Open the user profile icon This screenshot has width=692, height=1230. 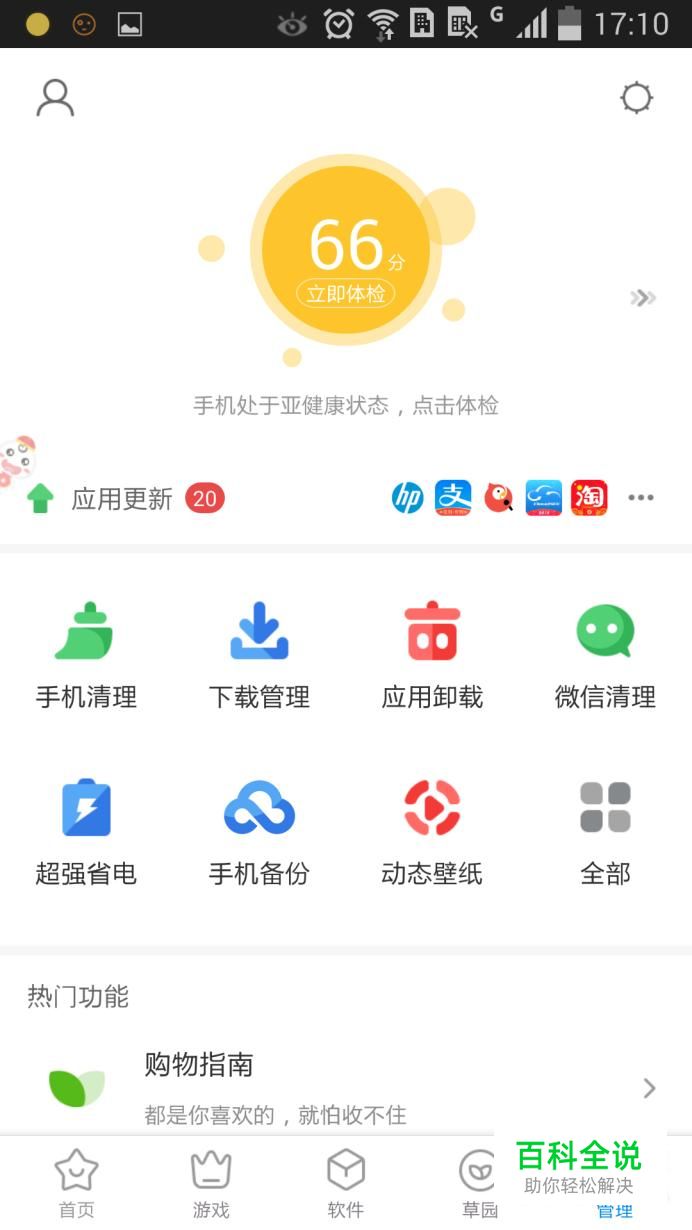(55, 98)
